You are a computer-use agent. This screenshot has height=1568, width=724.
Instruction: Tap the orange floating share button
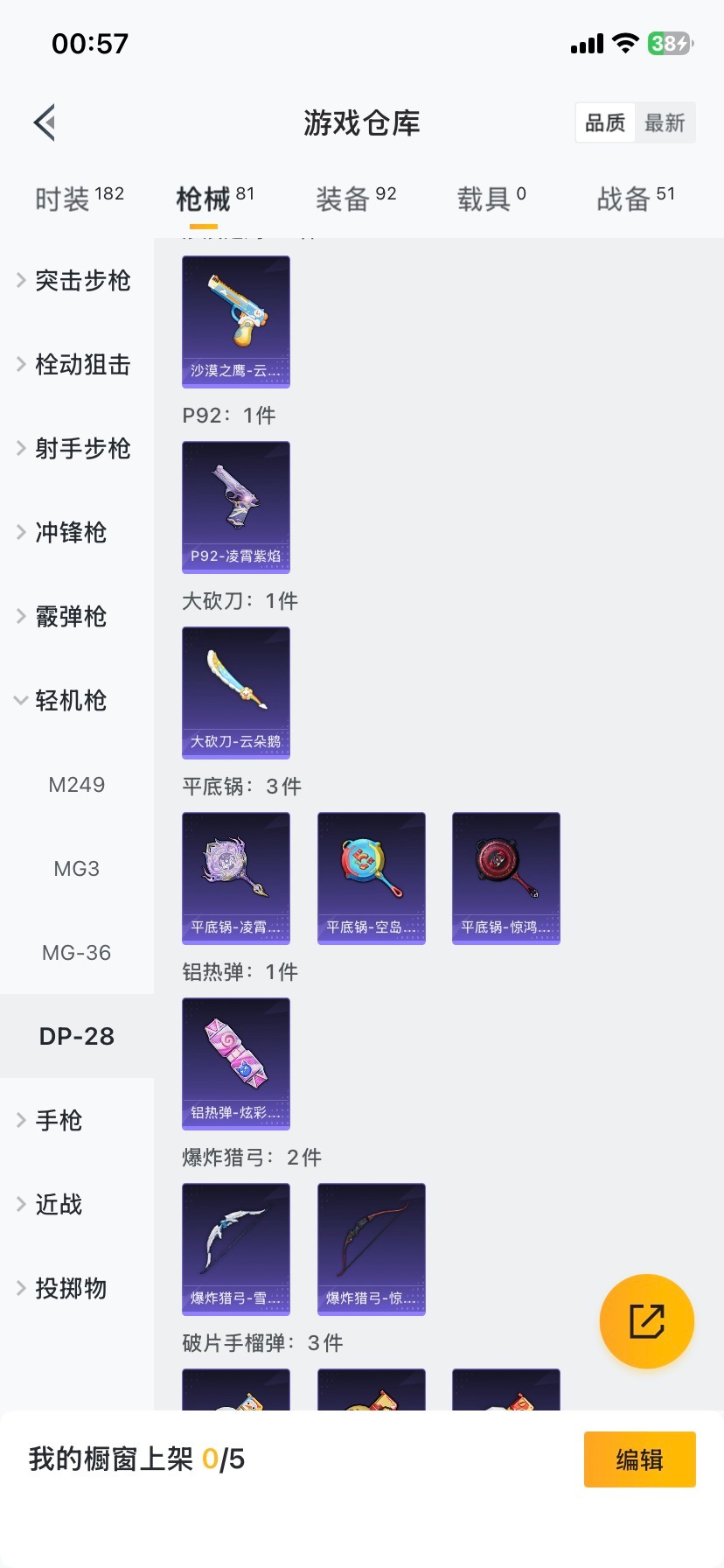click(x=647, y=1321)
